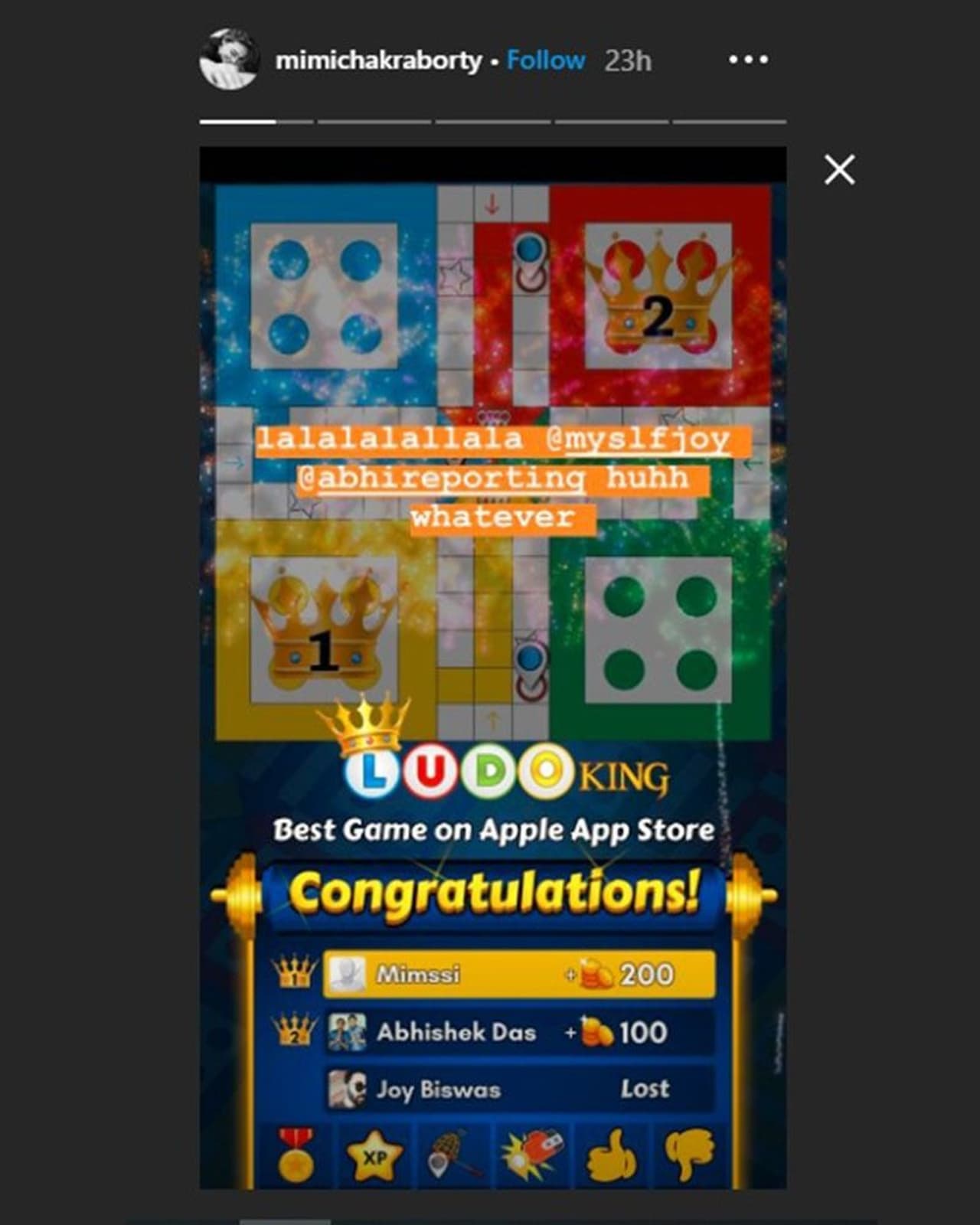Follow mimichakraborty
The image size is (980, 1225).
[x=546, y=60]
